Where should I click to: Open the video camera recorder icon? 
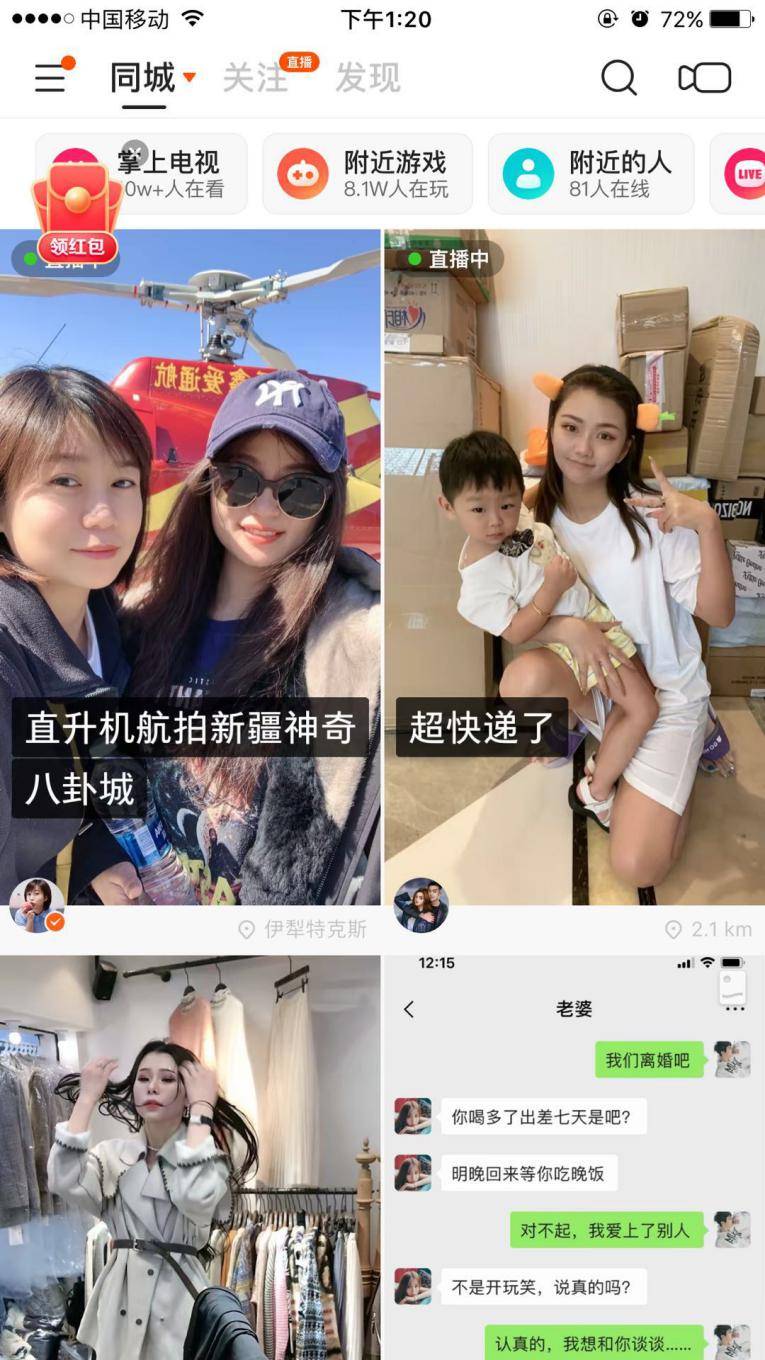tap(705, 78)
